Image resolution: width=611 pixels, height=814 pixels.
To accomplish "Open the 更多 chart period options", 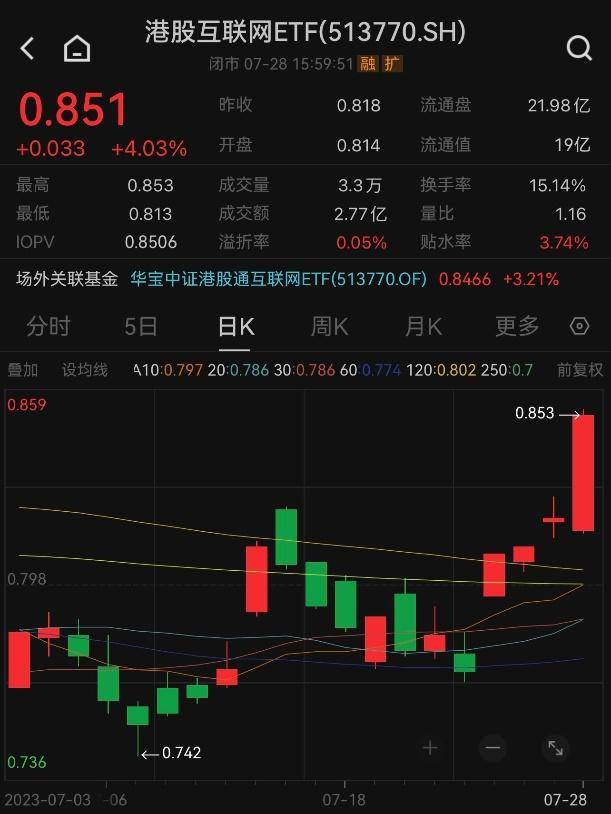I will click(517, 326).
